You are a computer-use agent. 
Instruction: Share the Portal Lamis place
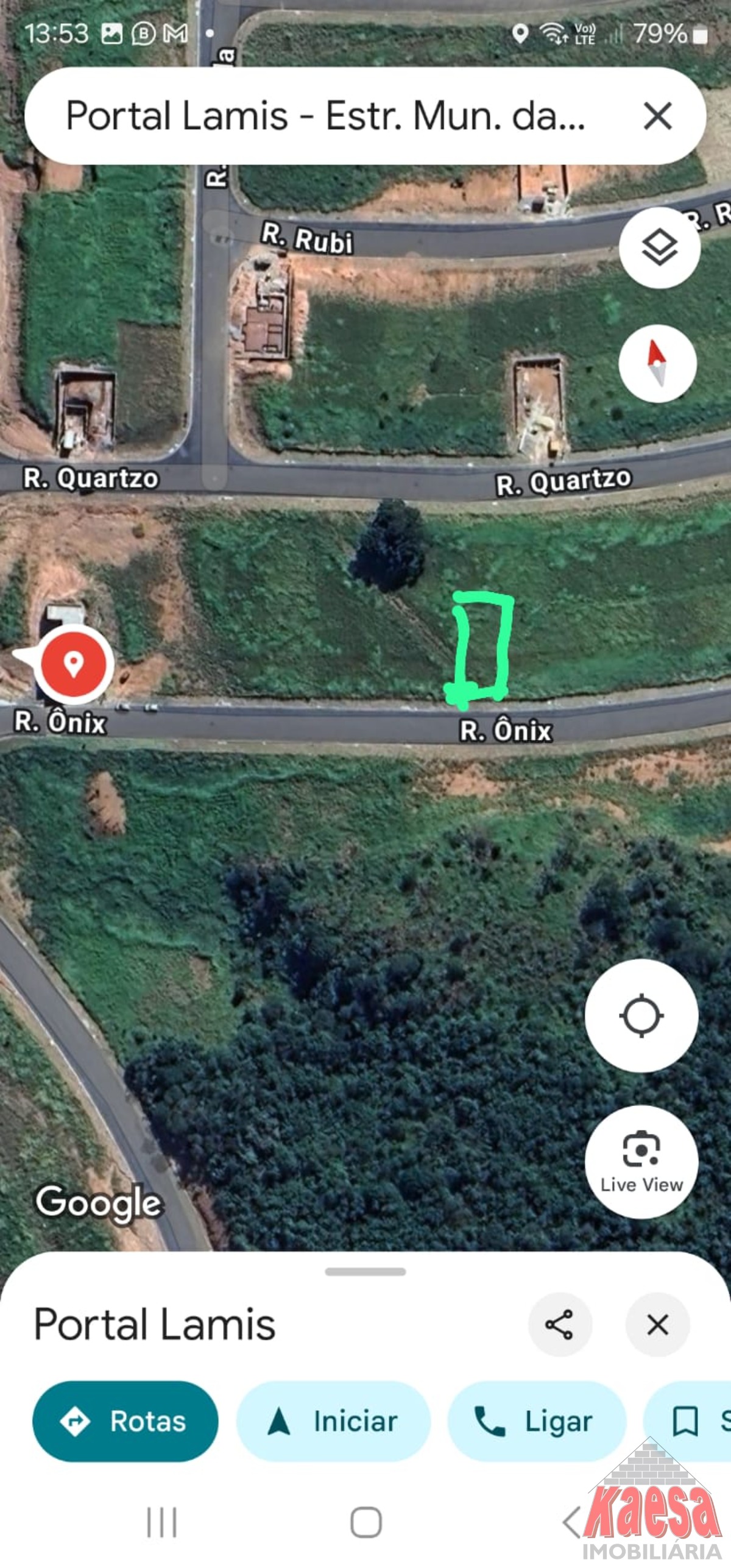pyautogui.click(x=559, y=1324)
